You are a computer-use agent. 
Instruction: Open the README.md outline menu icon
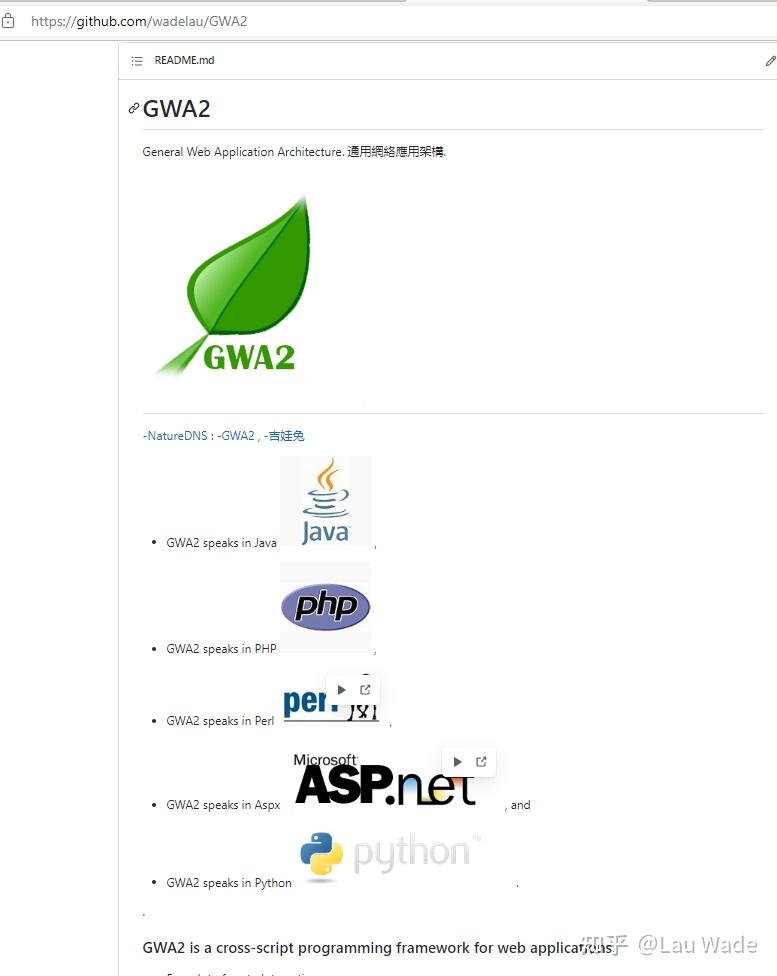coord(137,61)
